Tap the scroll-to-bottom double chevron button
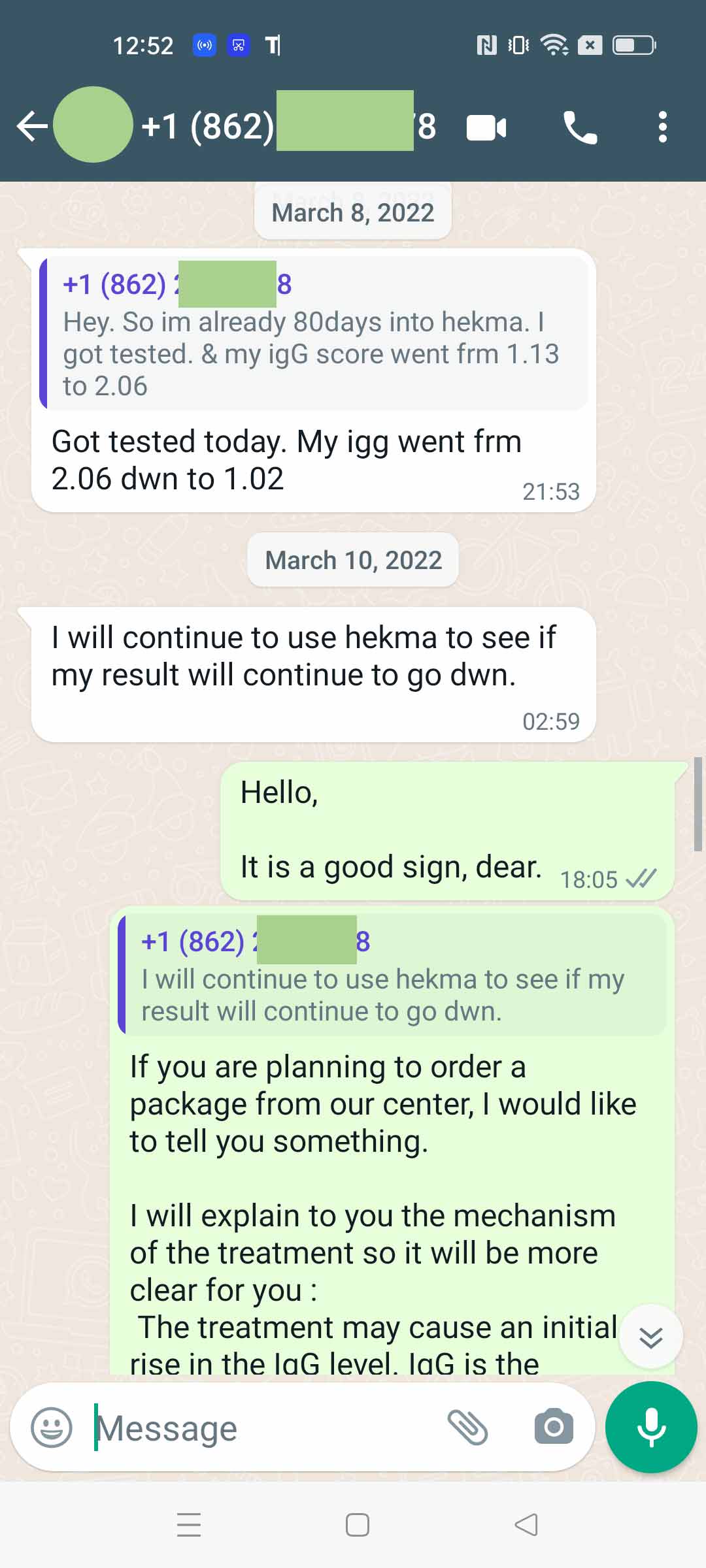706x1568 pixels. pyautogui.click(x=651, y=1337)
